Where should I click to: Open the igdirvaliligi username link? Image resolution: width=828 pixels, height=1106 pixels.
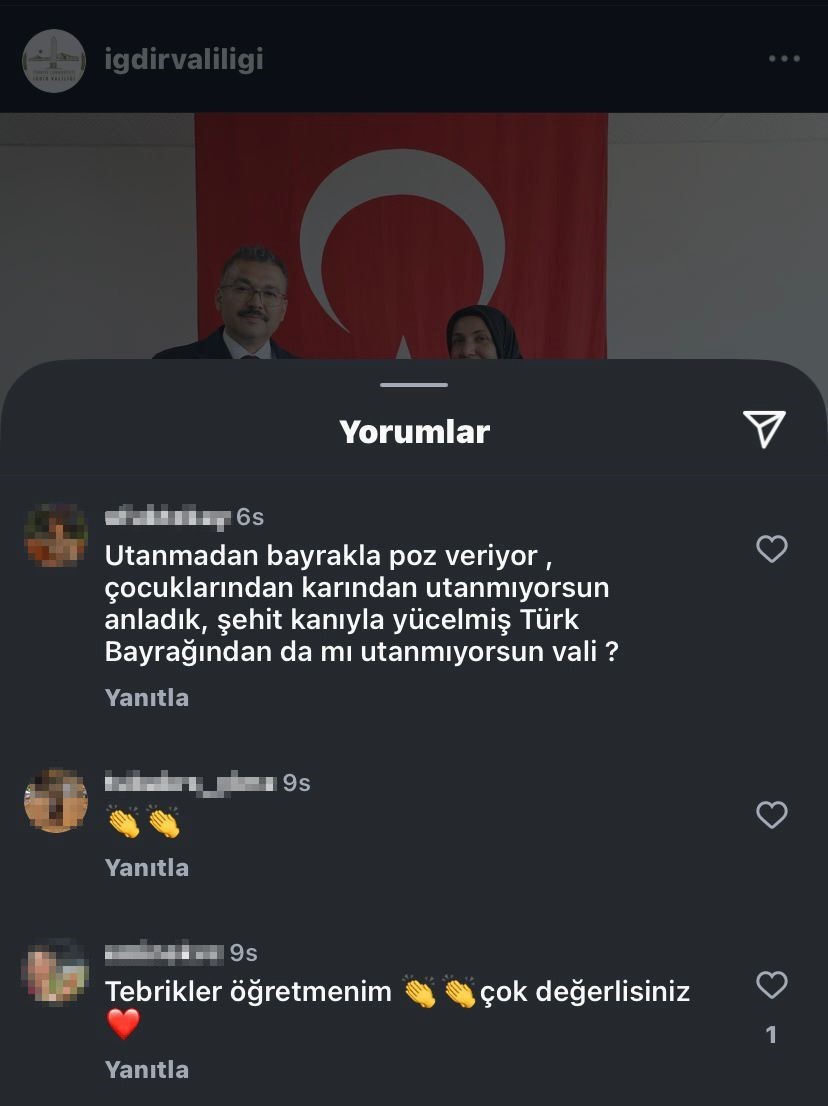[185, 60]
